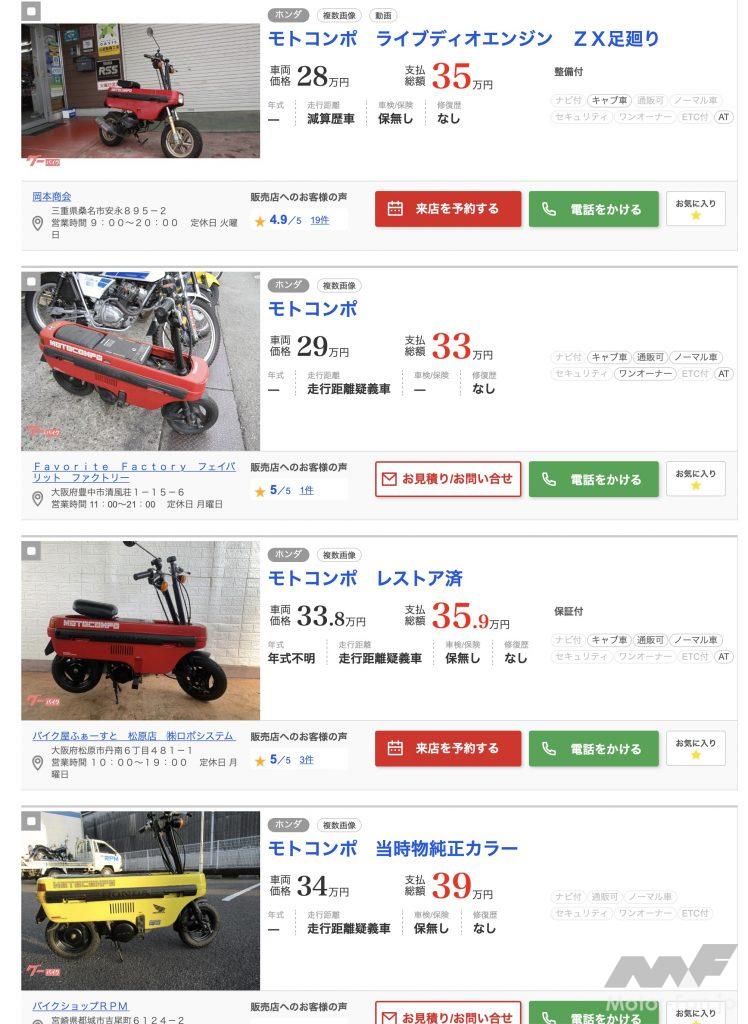Viewport: 748px width, 1024px height.
Task: Open the shop page of 岡本商会
Action: tap(52, 197)
